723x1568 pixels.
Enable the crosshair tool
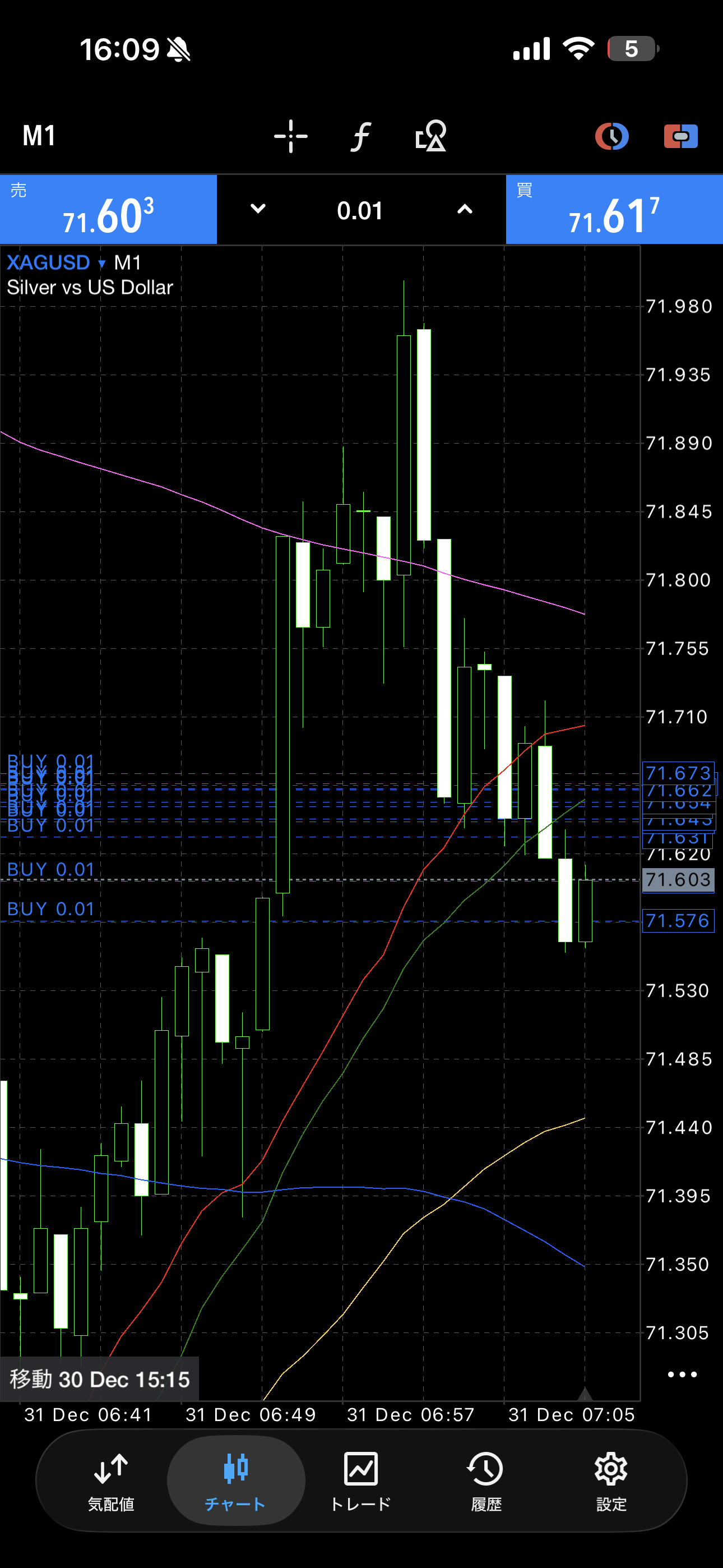tap(291, 136)
